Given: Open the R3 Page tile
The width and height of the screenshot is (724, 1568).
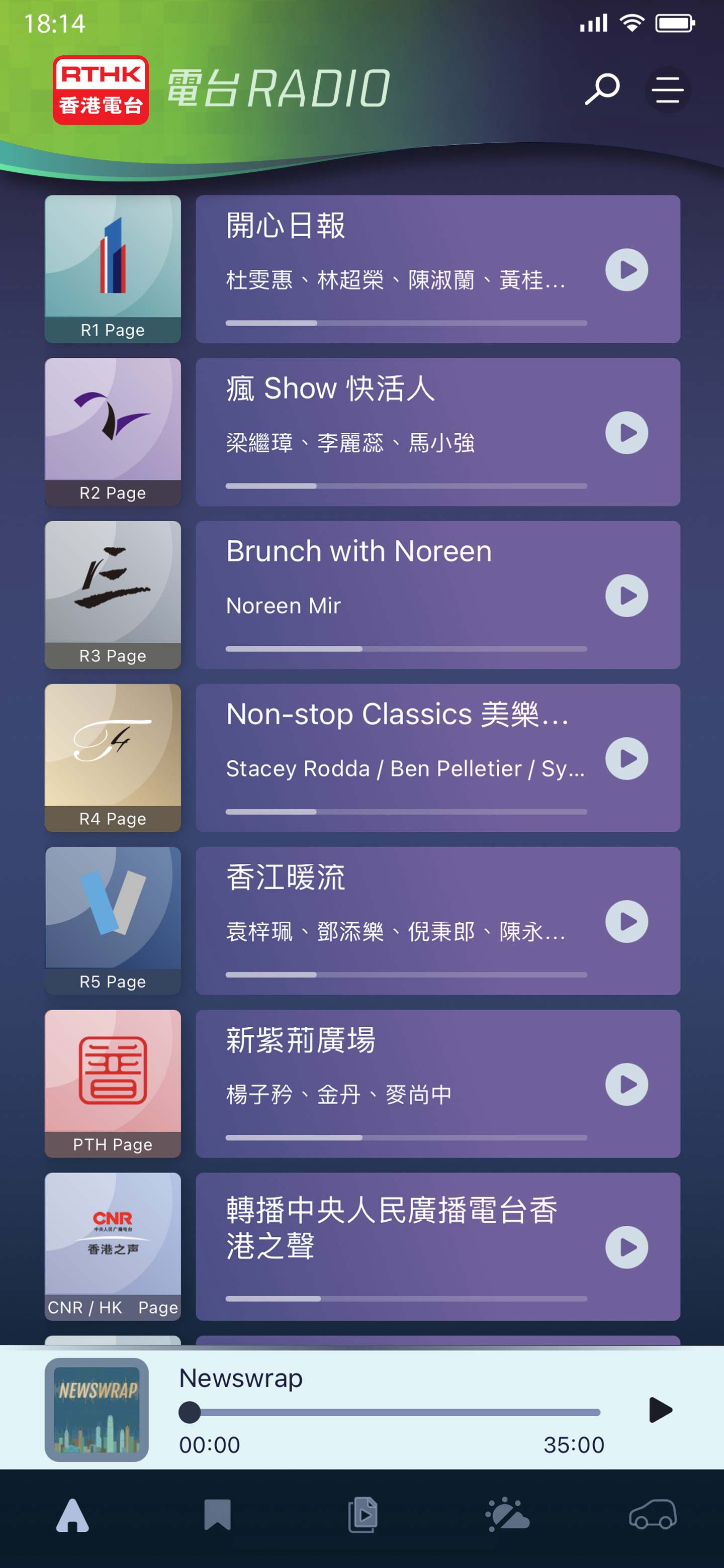Looking at the screenshot, I should pos(113,594).
